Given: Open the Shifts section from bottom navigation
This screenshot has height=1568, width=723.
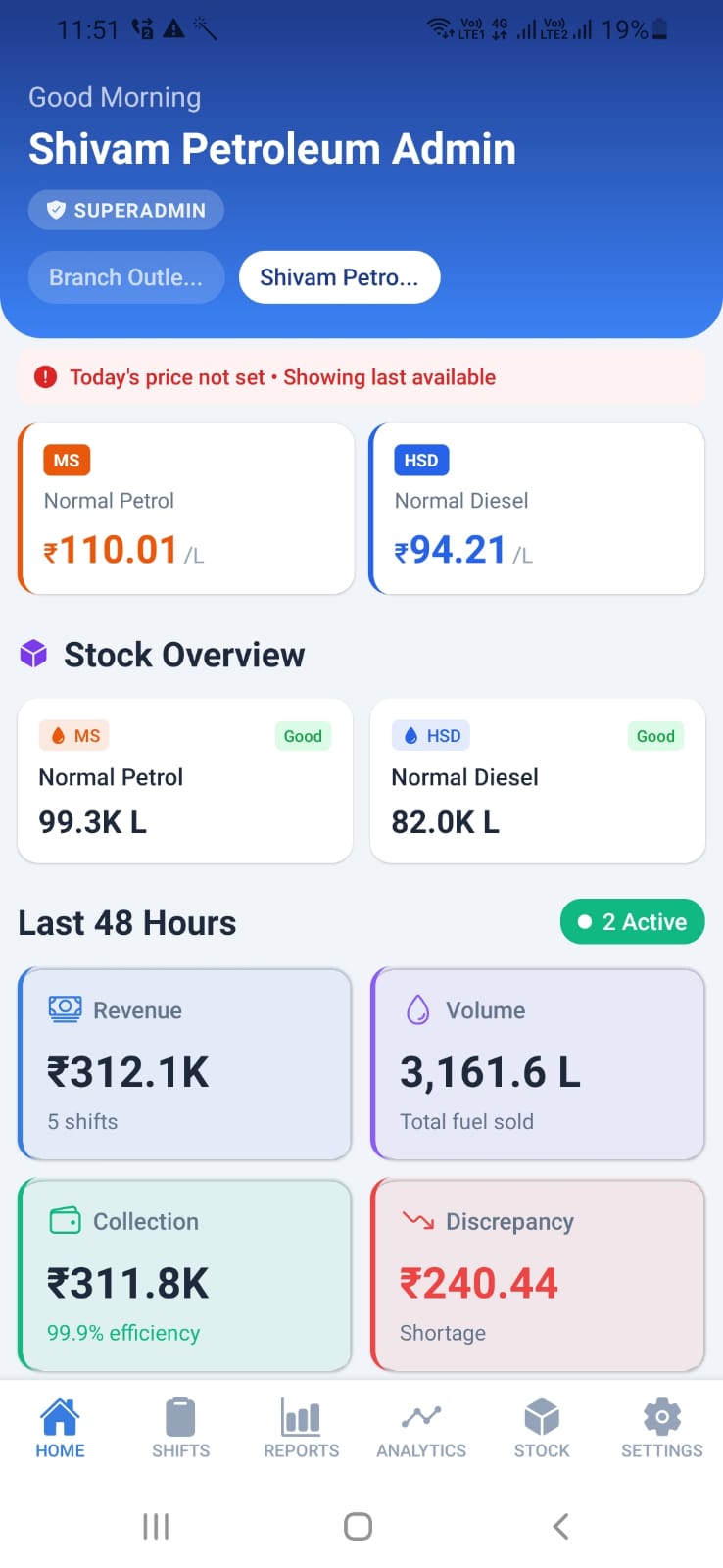Looking at the screenshot, I should tap(180, 1428).
